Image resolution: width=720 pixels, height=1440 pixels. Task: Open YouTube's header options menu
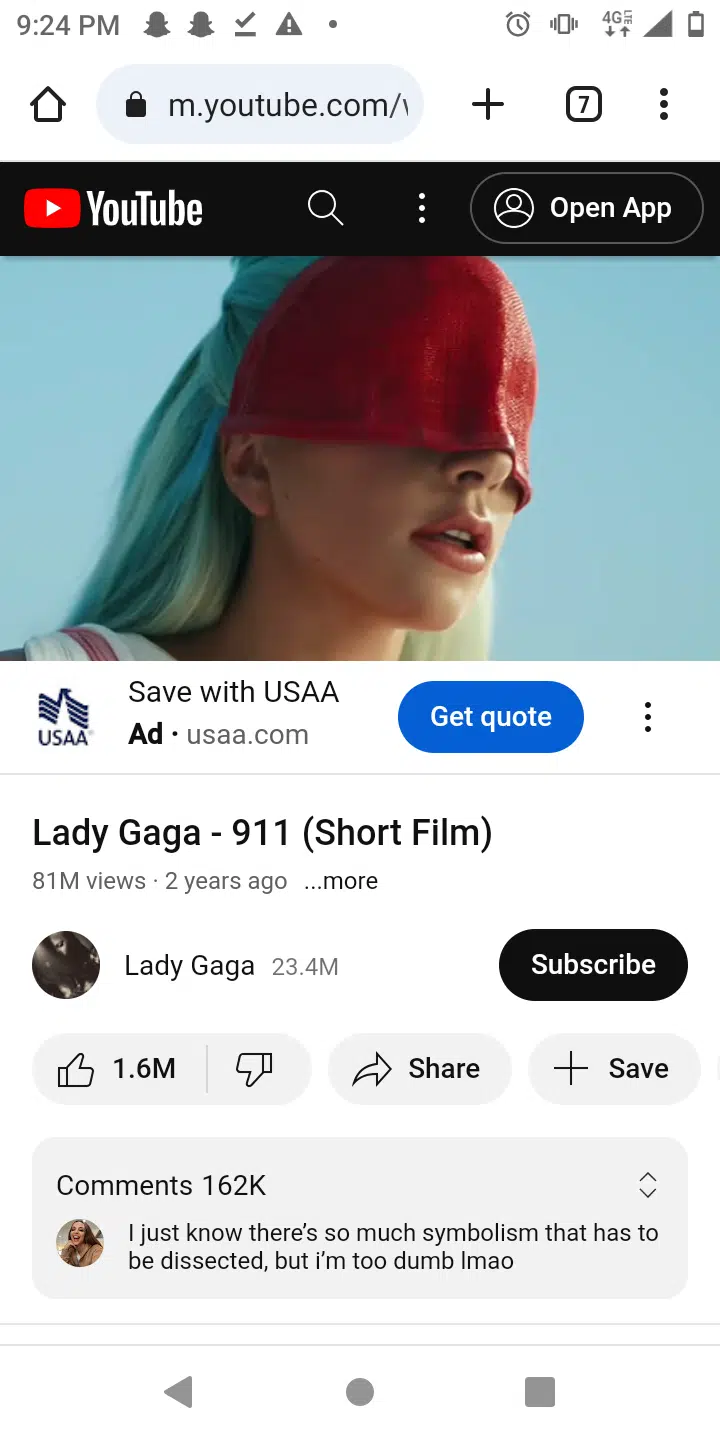(x=422, y=208)
